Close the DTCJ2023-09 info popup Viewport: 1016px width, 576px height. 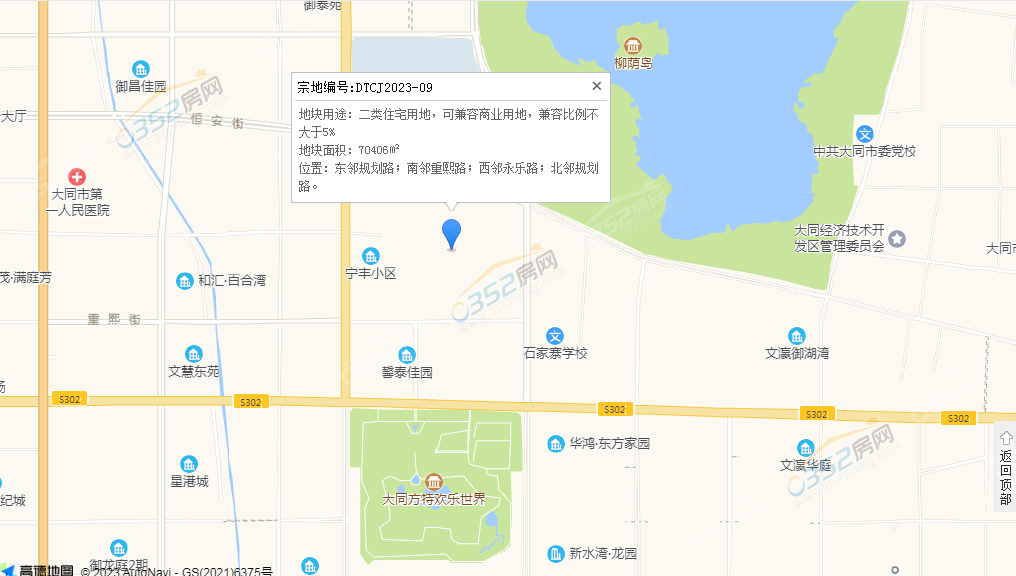[x=597, y=86]
